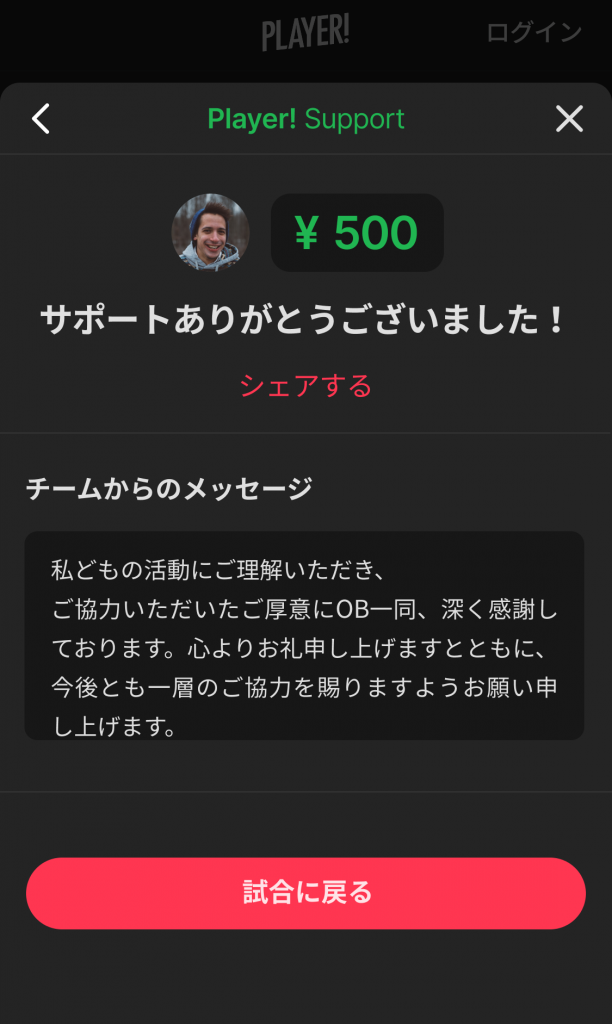
Task: Tap the 試合に戻る button
Action: tap(306, 893)
